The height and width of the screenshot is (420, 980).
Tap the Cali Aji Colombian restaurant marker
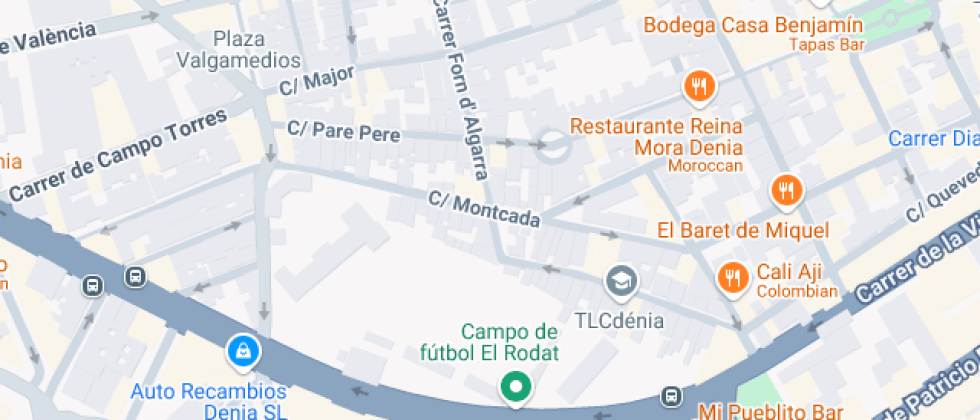[734, 277]
